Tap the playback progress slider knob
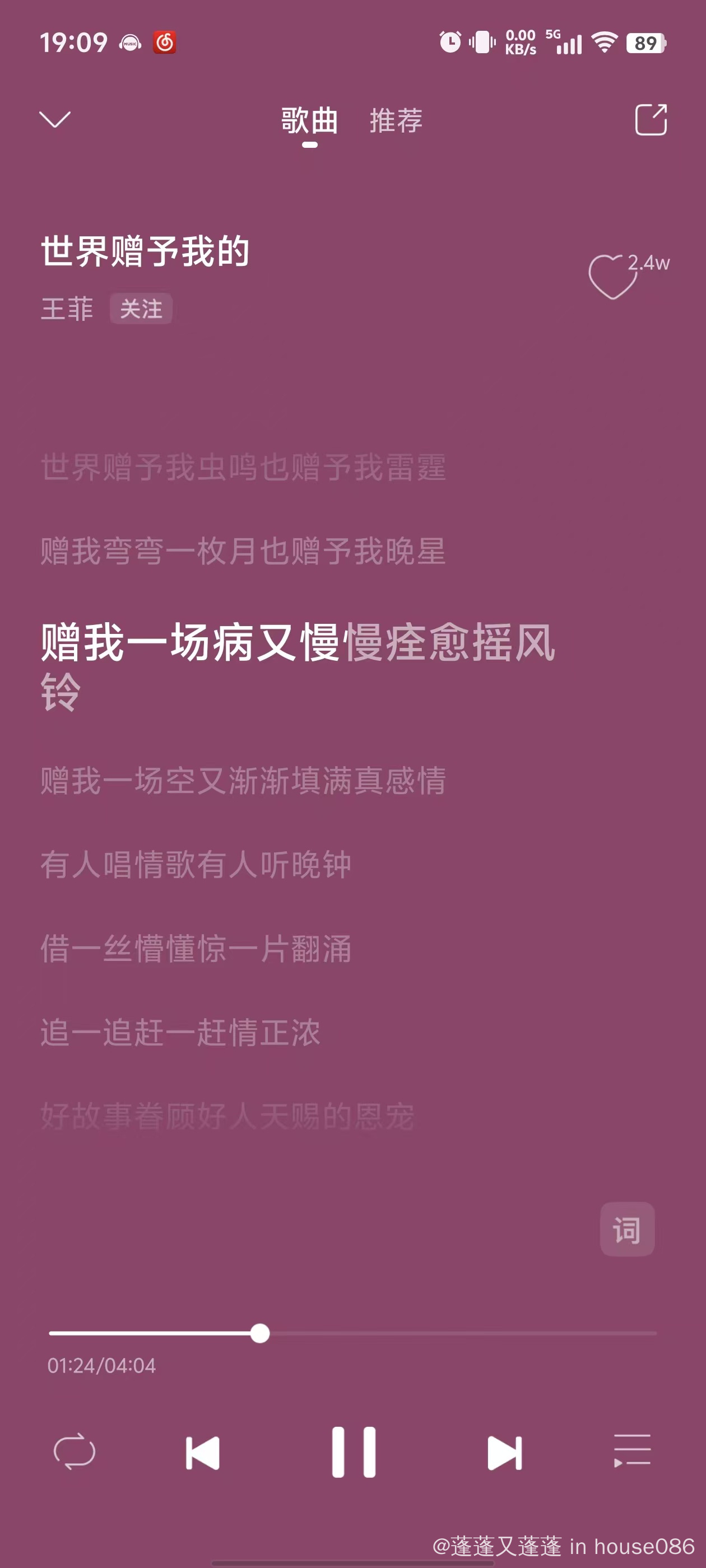 (260, 1333)
